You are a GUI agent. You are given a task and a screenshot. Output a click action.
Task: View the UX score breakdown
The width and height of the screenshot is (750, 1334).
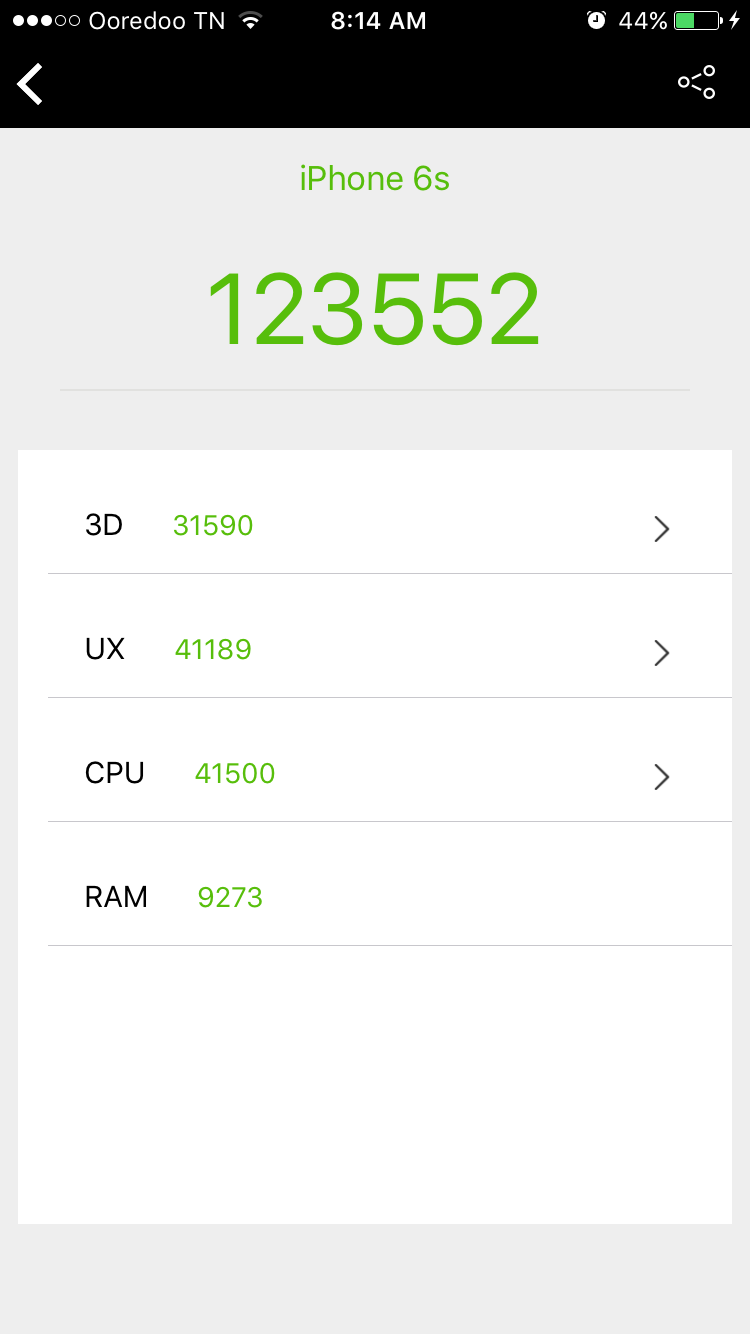click(x=390, y=650)
